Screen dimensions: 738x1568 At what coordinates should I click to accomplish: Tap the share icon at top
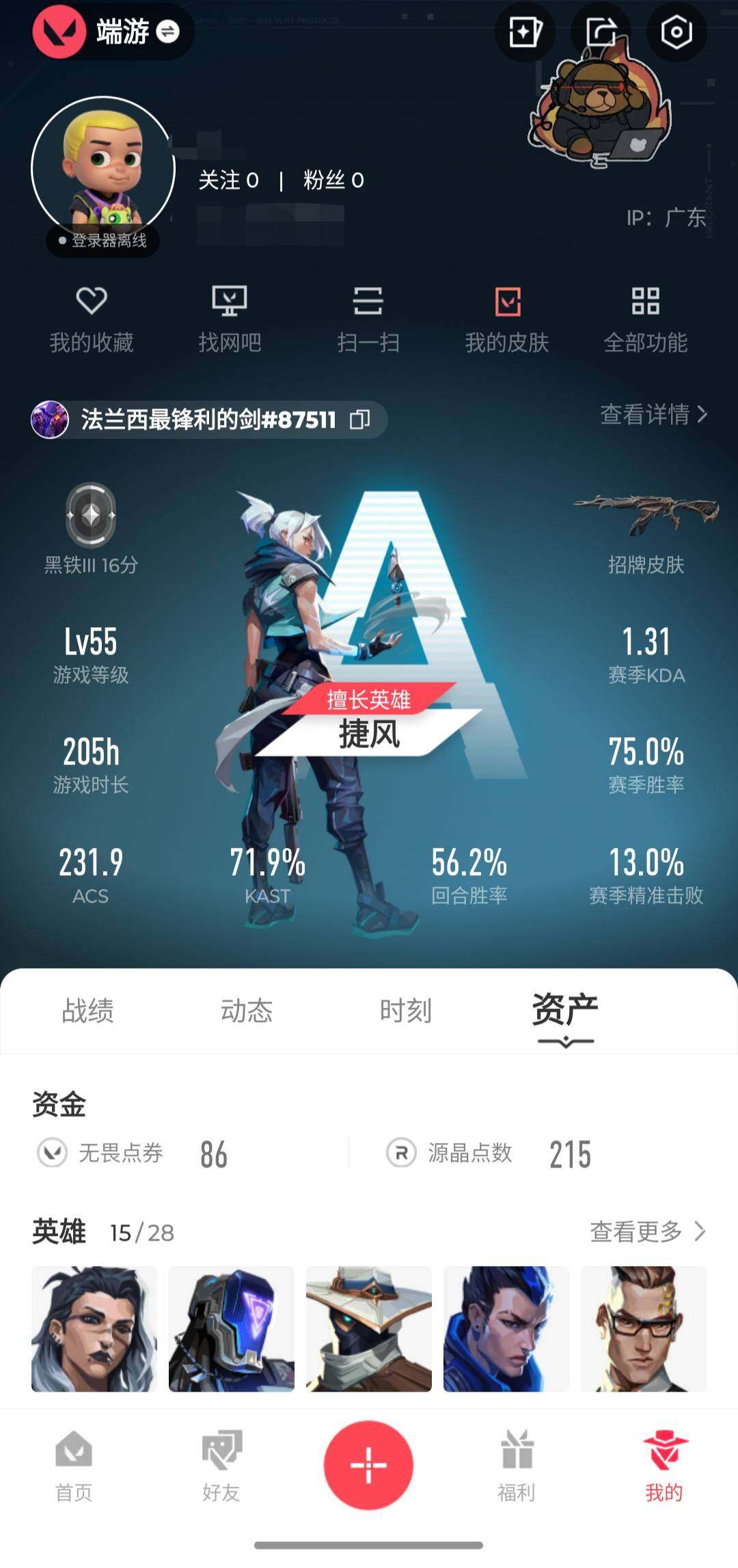(601, 32)
